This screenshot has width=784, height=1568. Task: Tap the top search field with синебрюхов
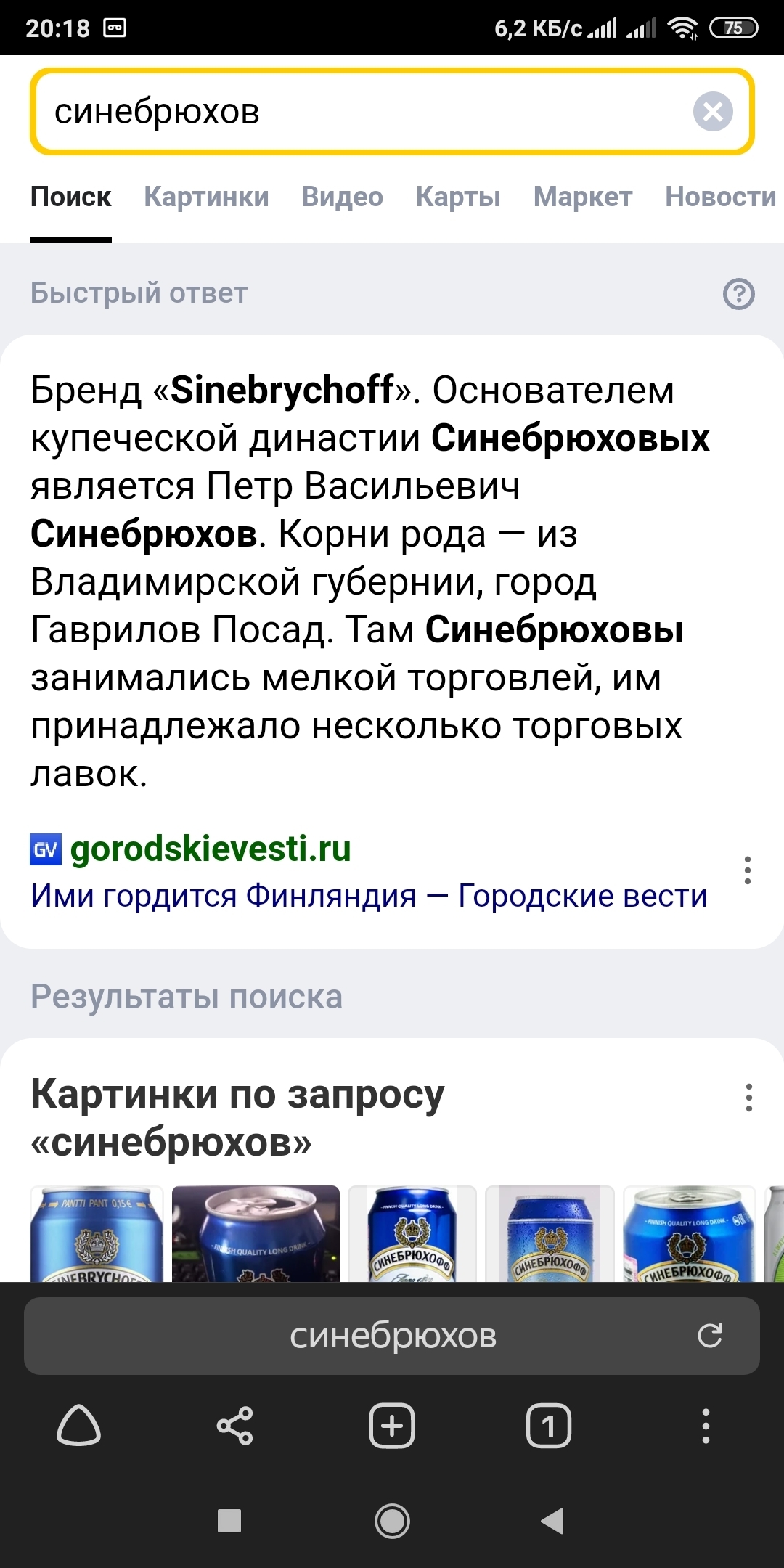363,112
